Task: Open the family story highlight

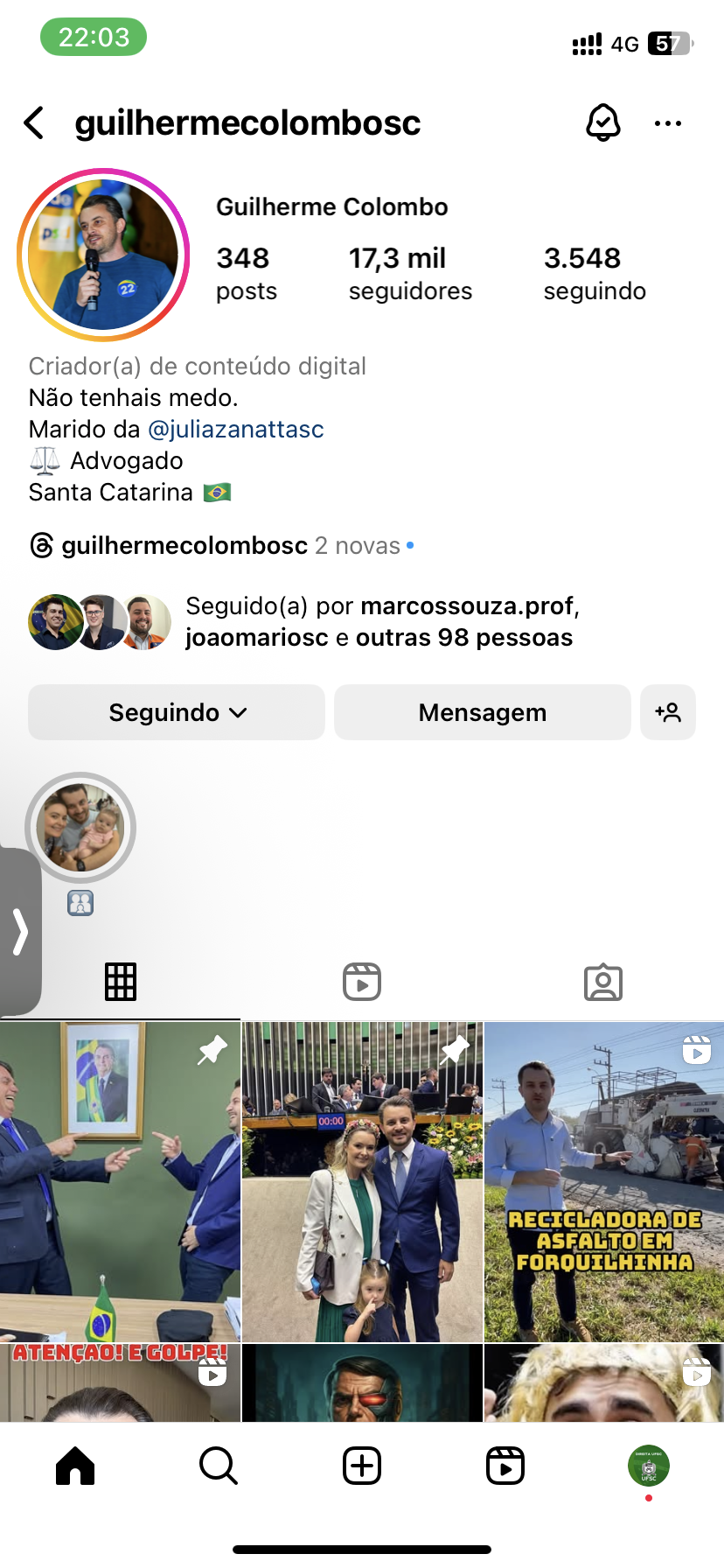Action: point(80,828)
